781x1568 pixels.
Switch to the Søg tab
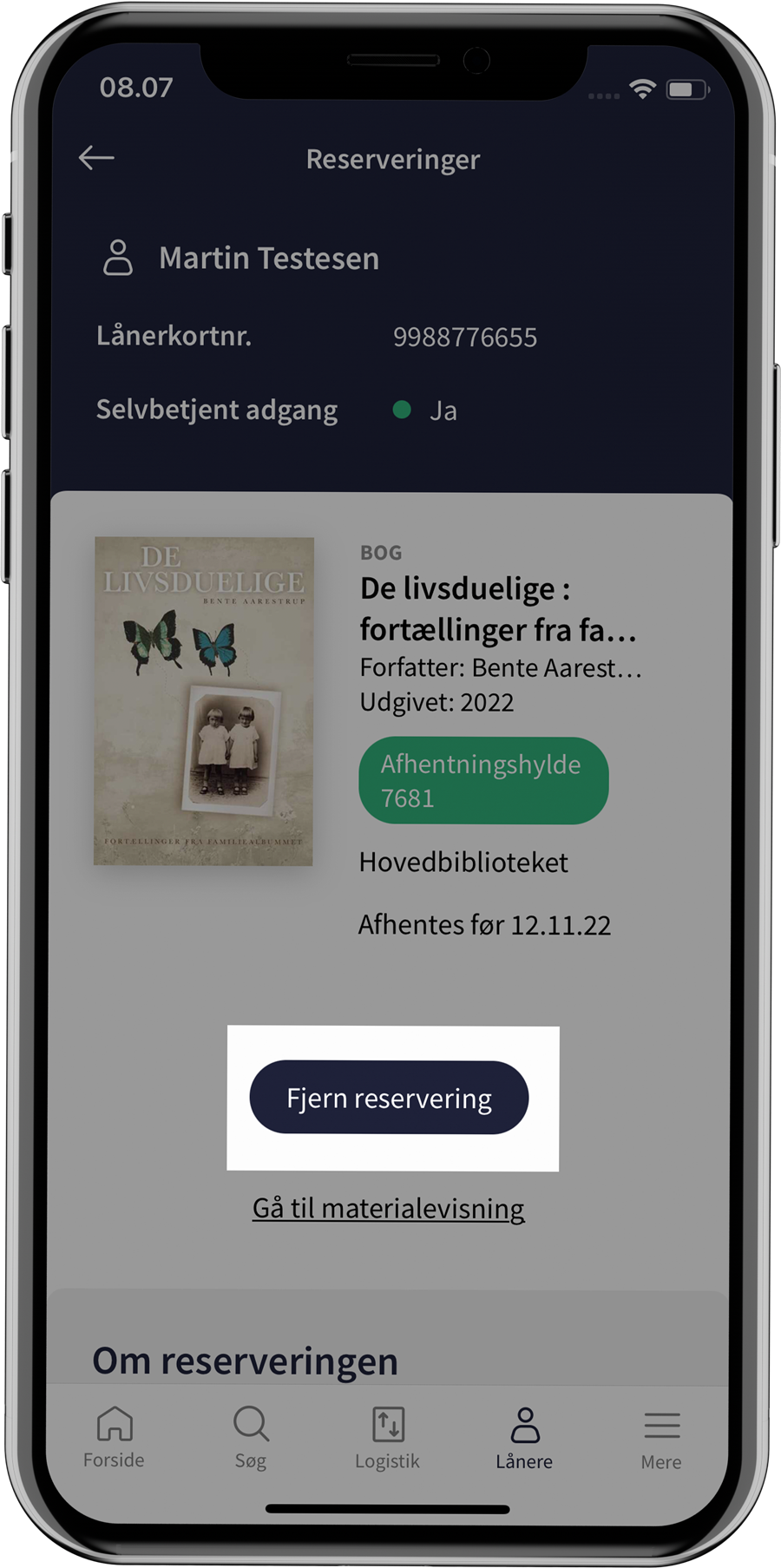pyautogui.click(x=251, y=1438)
